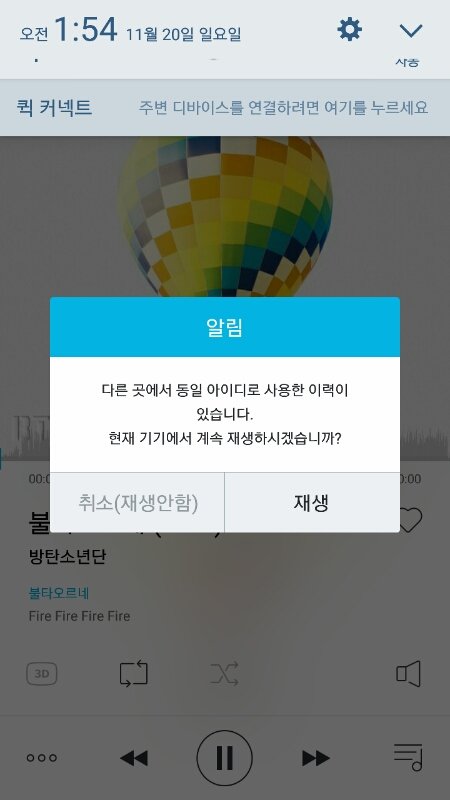Toggle shuffle playback
The width and height of the screenshot is (450, 800).
tap(224, 674)
